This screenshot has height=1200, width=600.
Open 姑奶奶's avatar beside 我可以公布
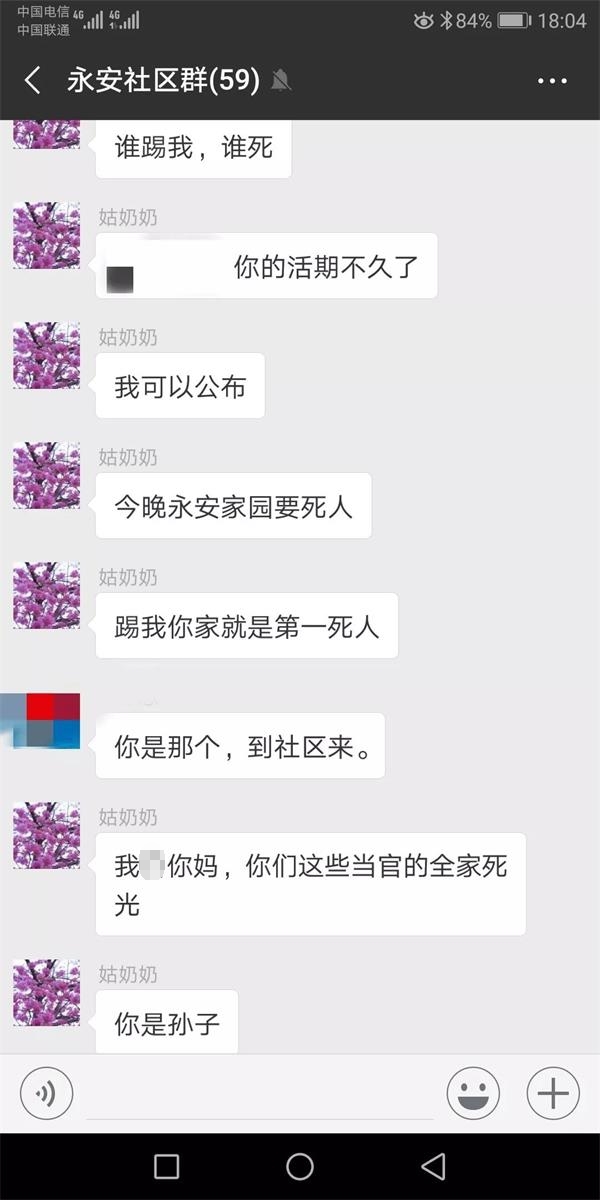46,355
